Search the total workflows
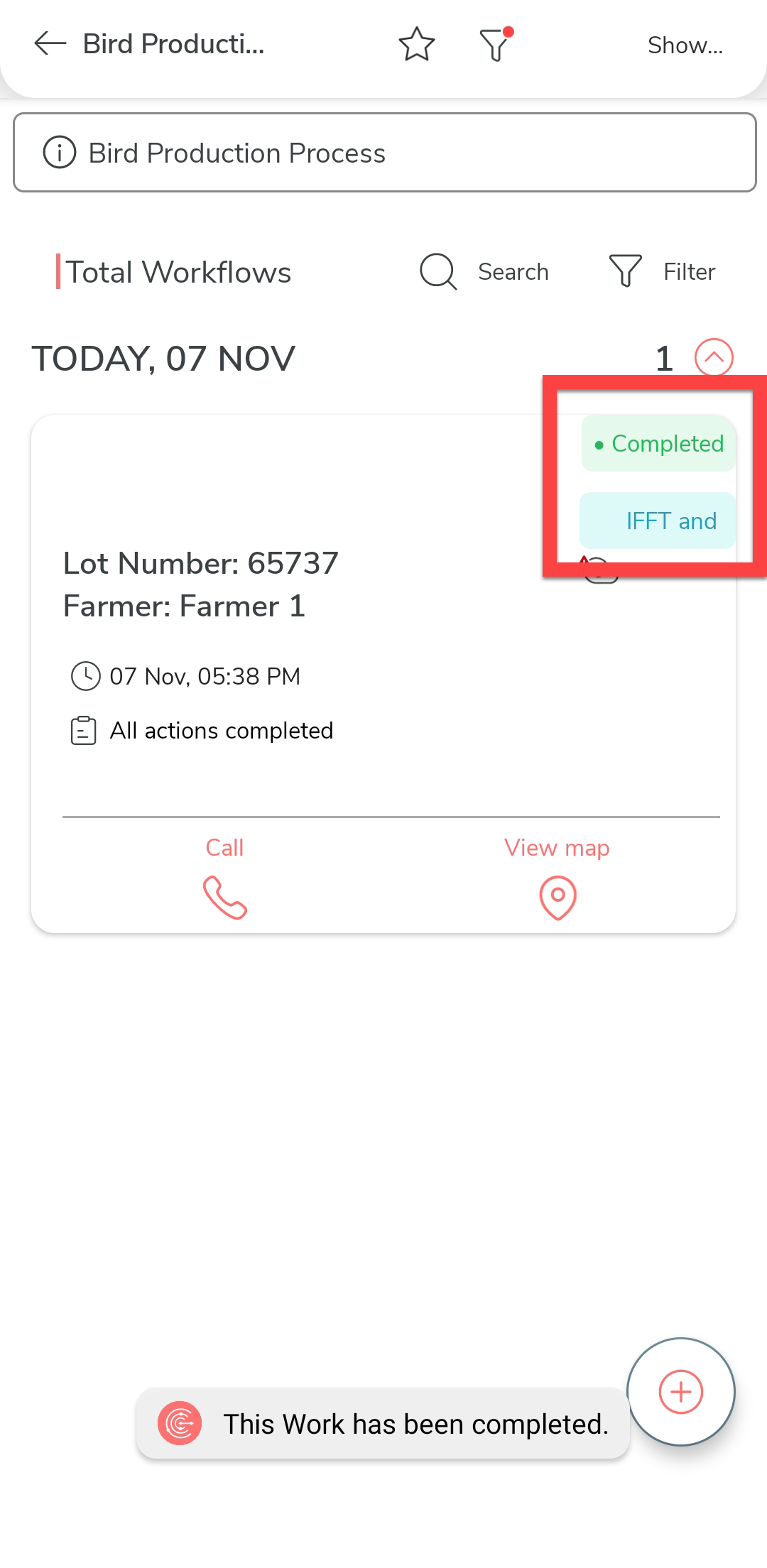Viewport: 767px width, 1568px height. [x=484, y=272]
